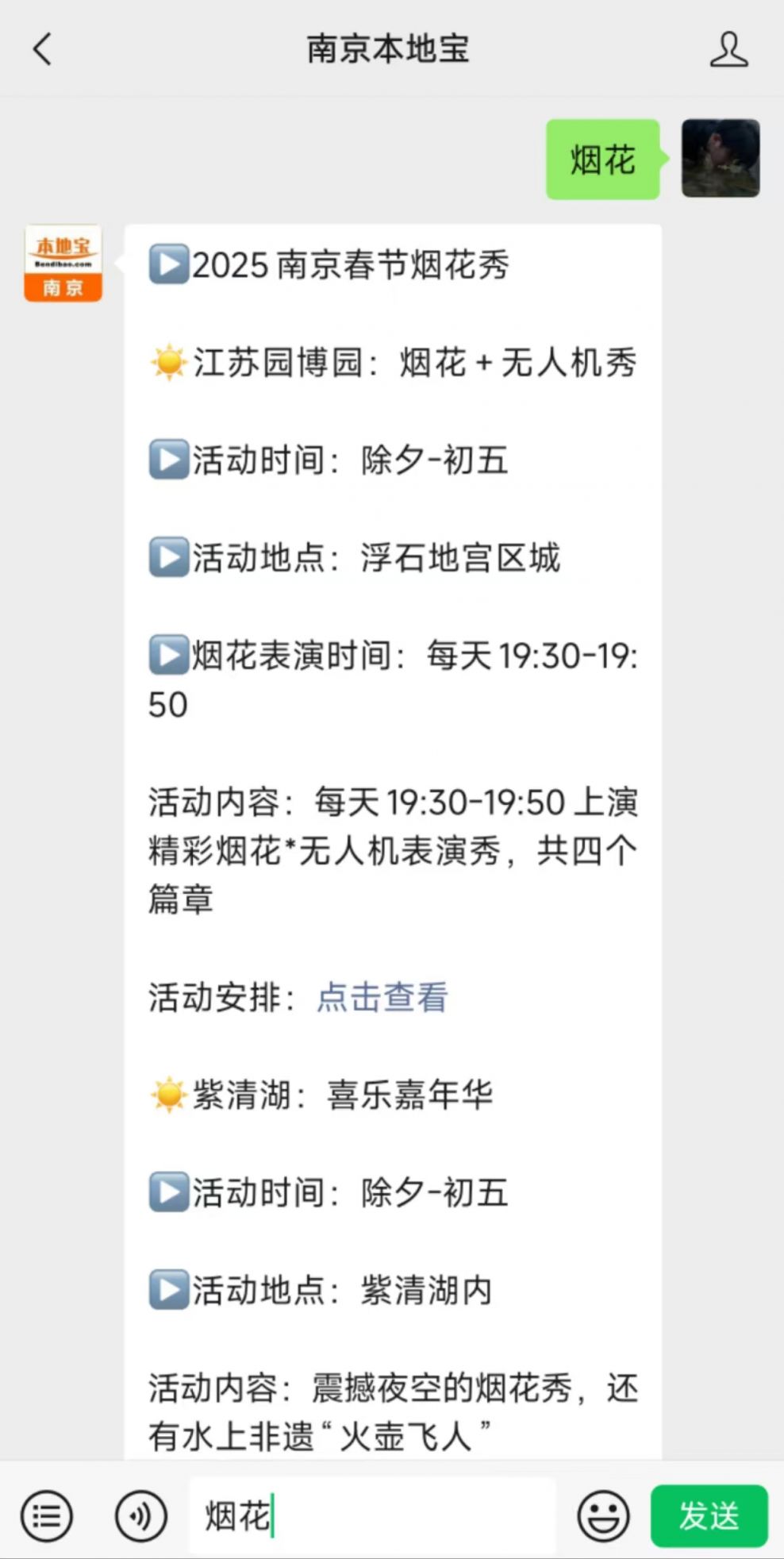Open 点击查看 activity schedule link
This screenshot has height=1559, width=784.
click(382, 997)
